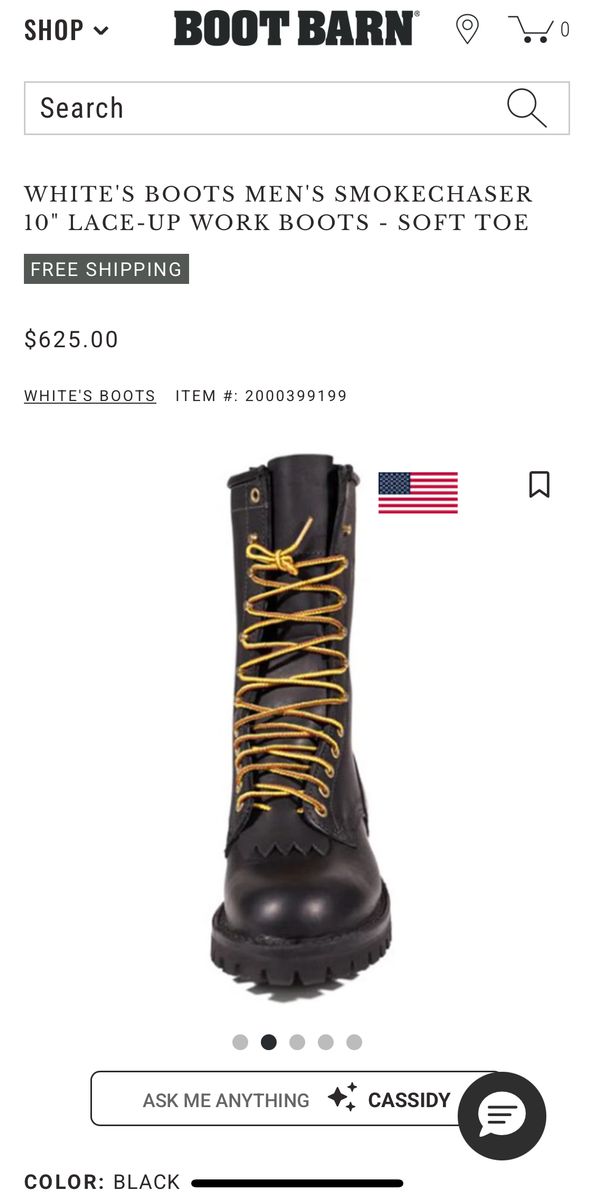Open the SHOP dropdown menu
The width and height of the screenshot is (594, 1200).
pos(66,30)
